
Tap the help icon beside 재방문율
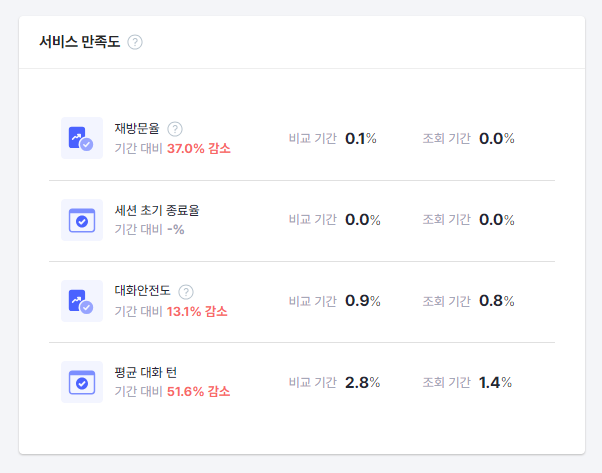pyautogui.click(x=175, y=128)
